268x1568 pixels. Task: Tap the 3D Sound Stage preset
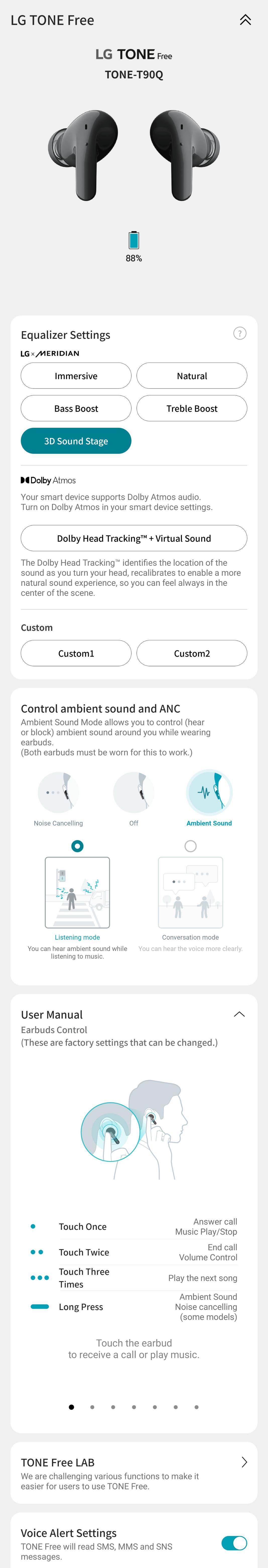tap(76, 441)
